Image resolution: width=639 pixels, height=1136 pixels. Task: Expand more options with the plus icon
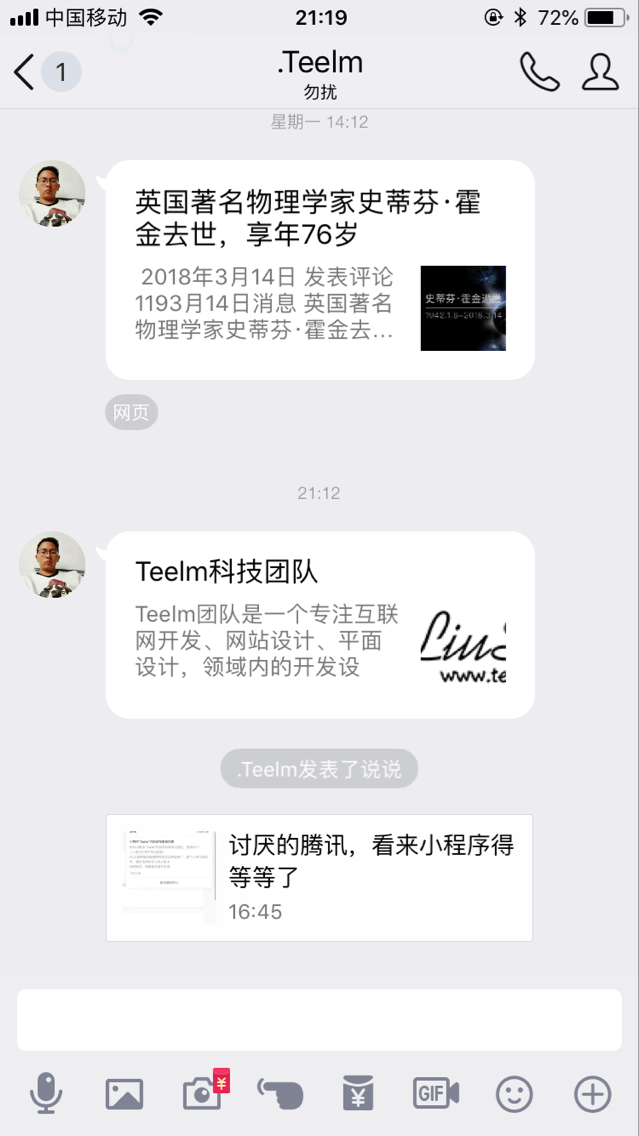click(592, 1094)
